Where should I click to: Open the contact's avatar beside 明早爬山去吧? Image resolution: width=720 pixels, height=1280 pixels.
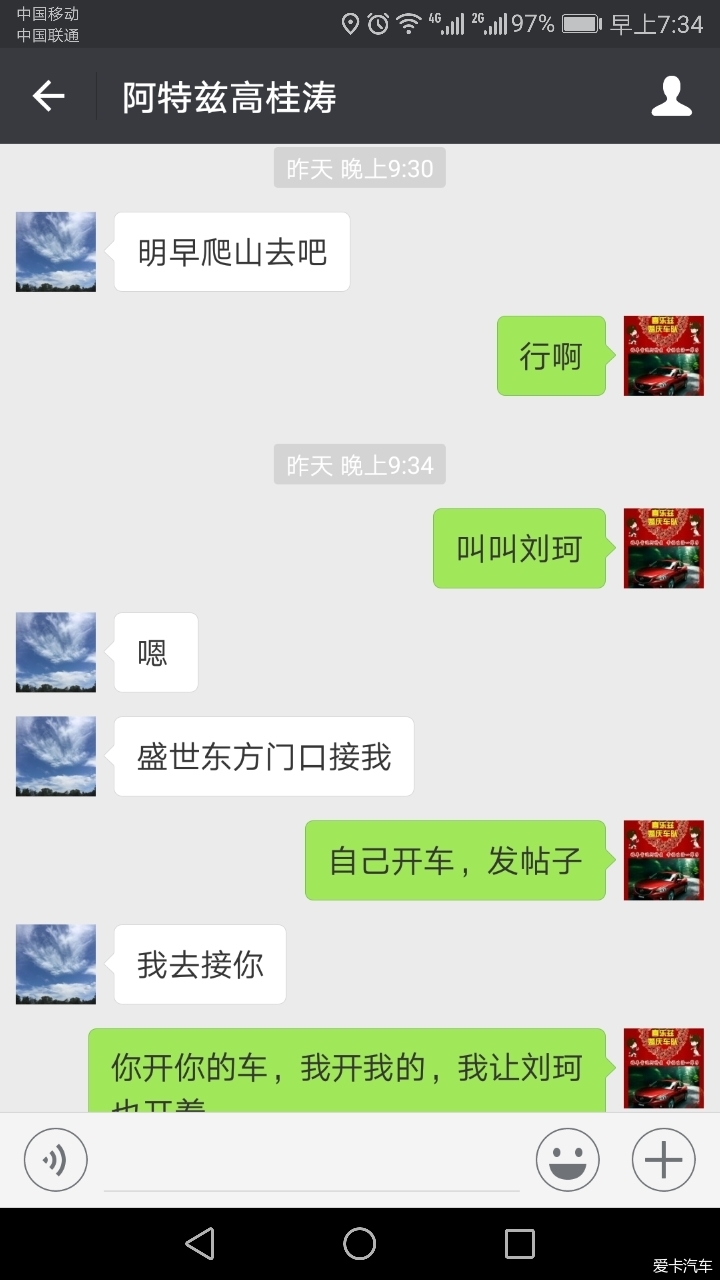[x=56, y=252]
